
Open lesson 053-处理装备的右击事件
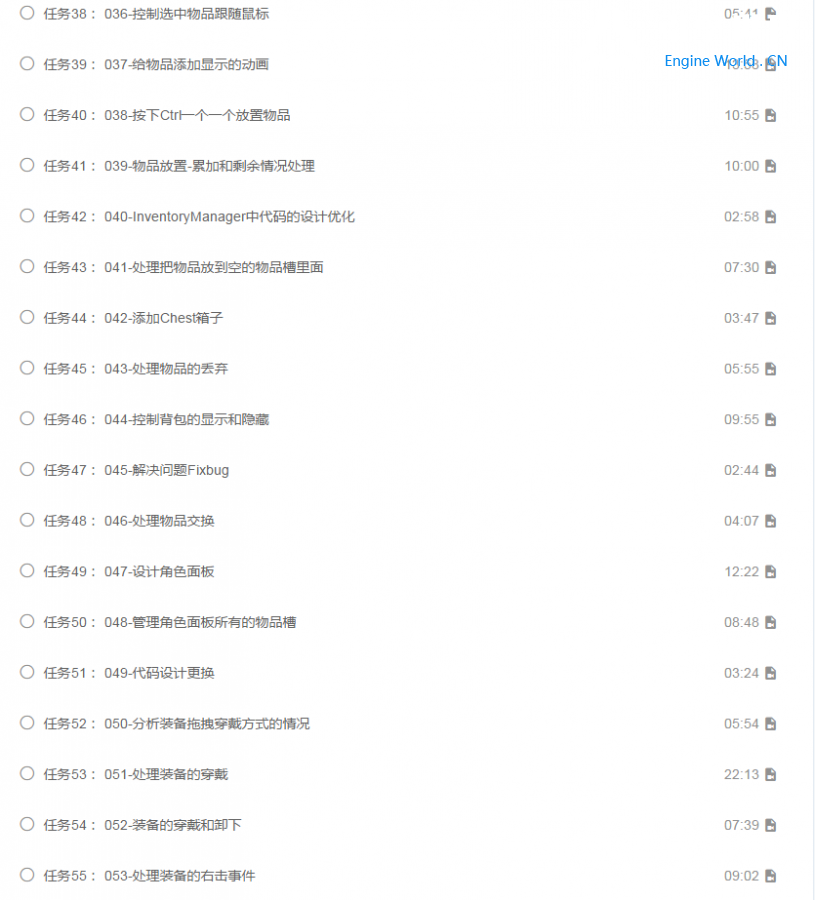pos(179,876)
